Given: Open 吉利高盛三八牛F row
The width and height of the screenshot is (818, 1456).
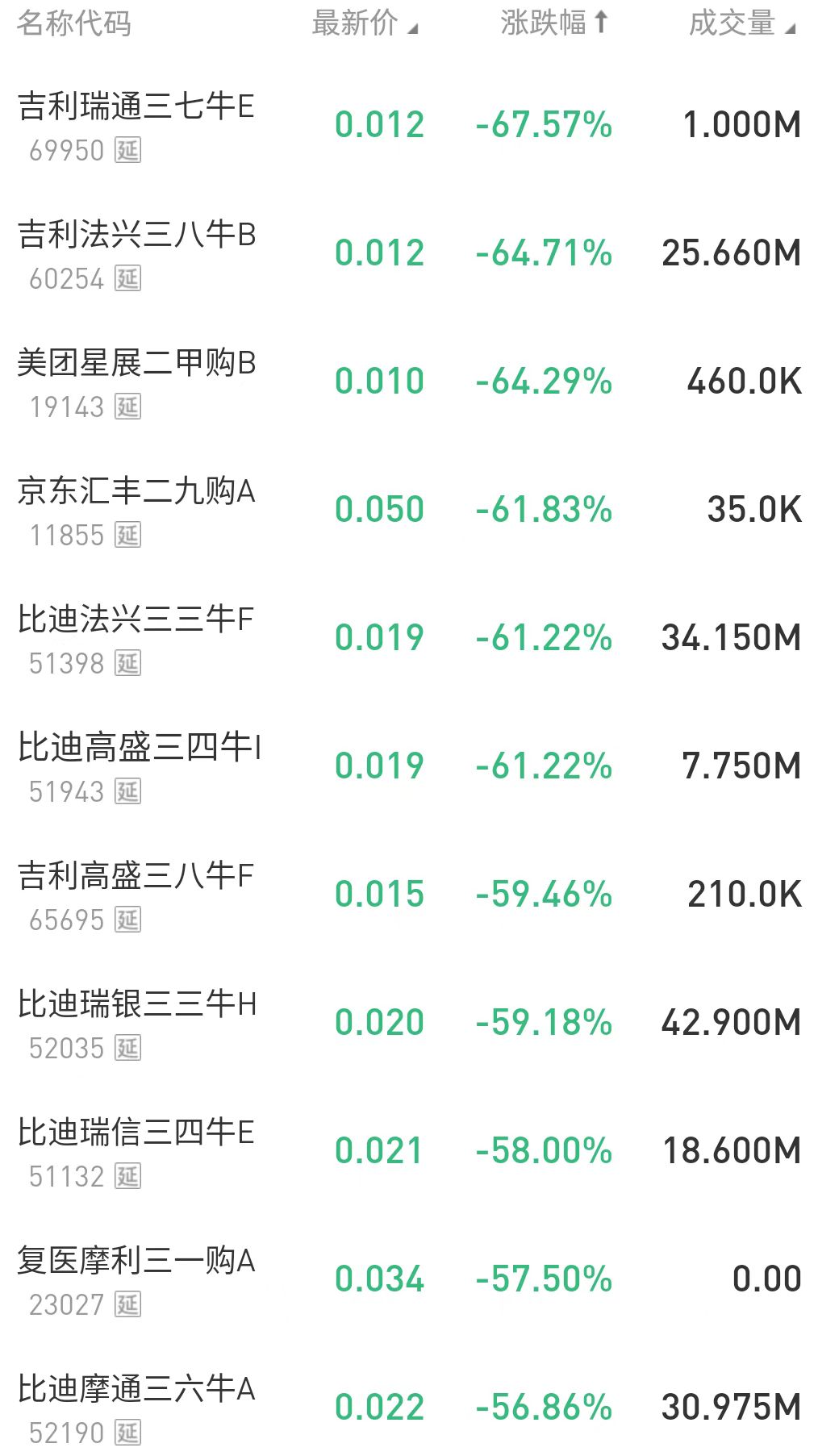Looking at the screenshot, I should point(136,877).
